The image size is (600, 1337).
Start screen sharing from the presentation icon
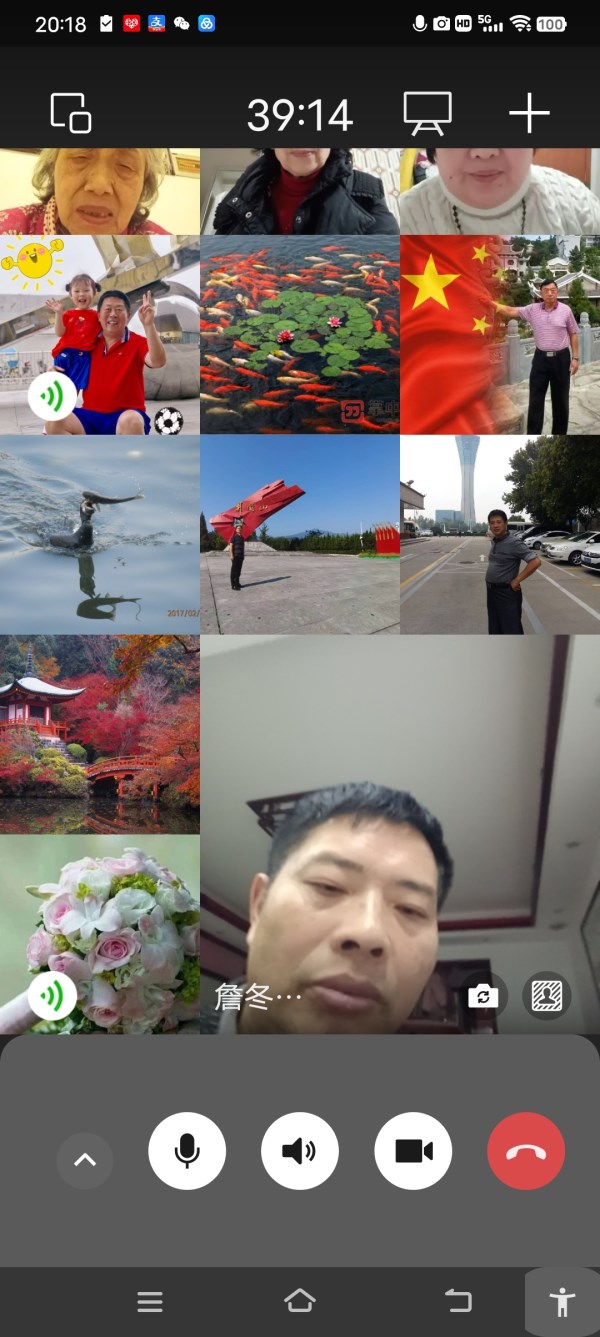click(x=427, y=113)
